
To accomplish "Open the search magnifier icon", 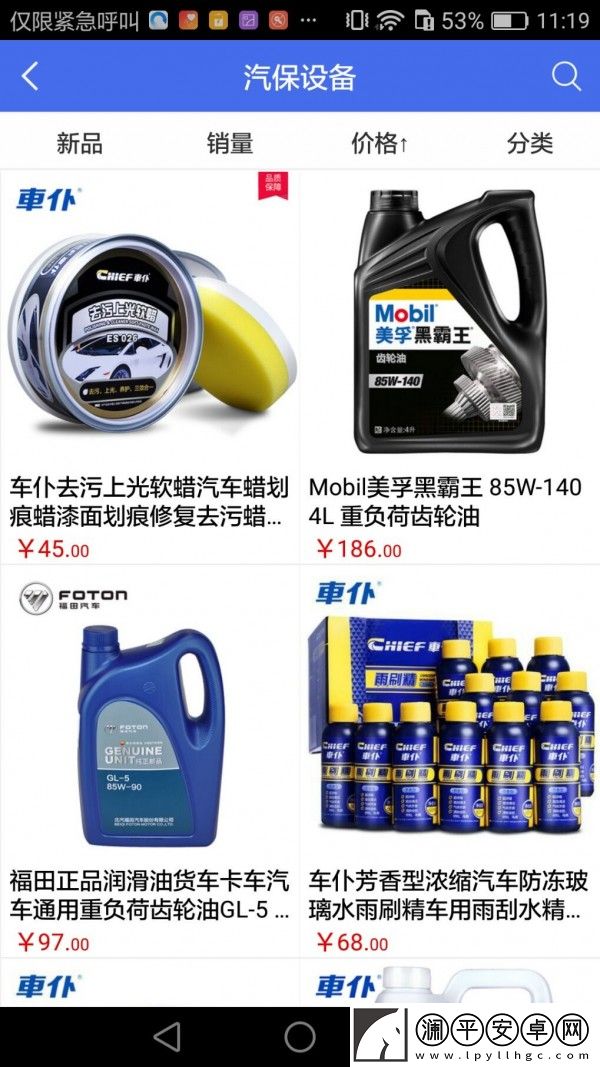I will [x=566, y=77].
